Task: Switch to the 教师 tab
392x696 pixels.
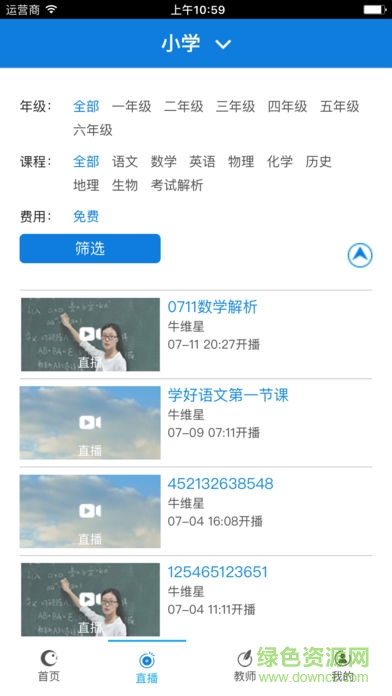Action: coord(245,667)
